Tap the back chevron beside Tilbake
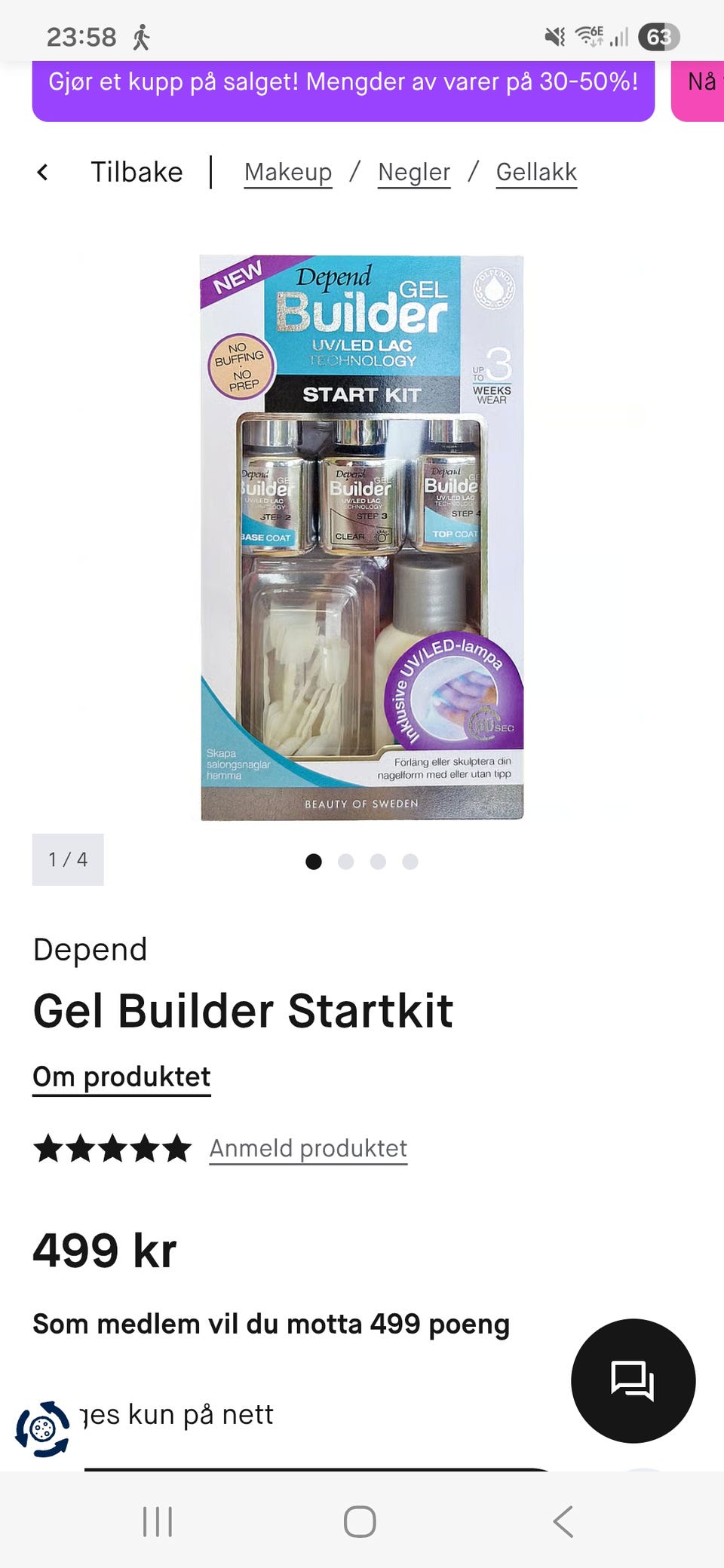Screen dimensions: 724x1568 click(x=43, y=172)
